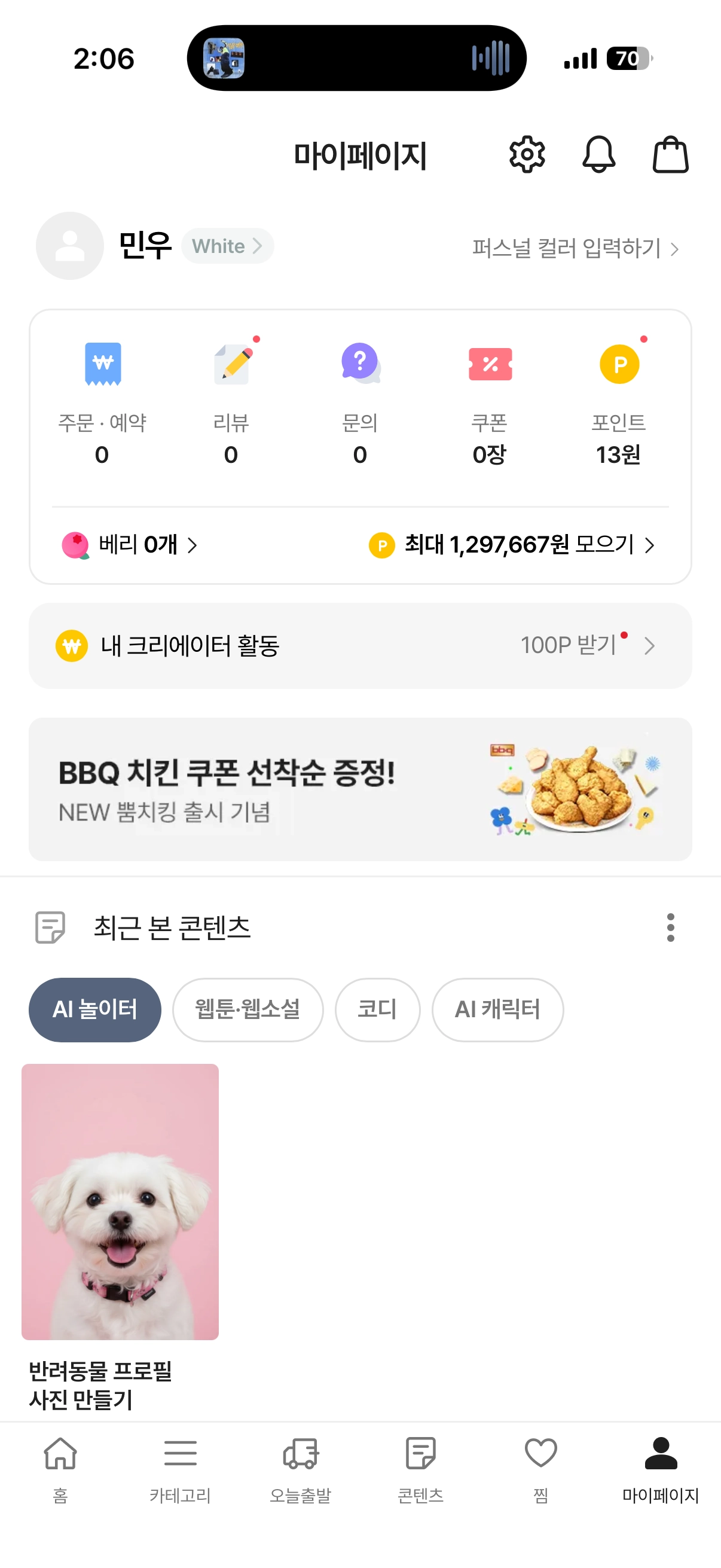Select the 웹툰·웹소설 chip
This screenshot has height=1568, width=721.
click(248, 1009)
